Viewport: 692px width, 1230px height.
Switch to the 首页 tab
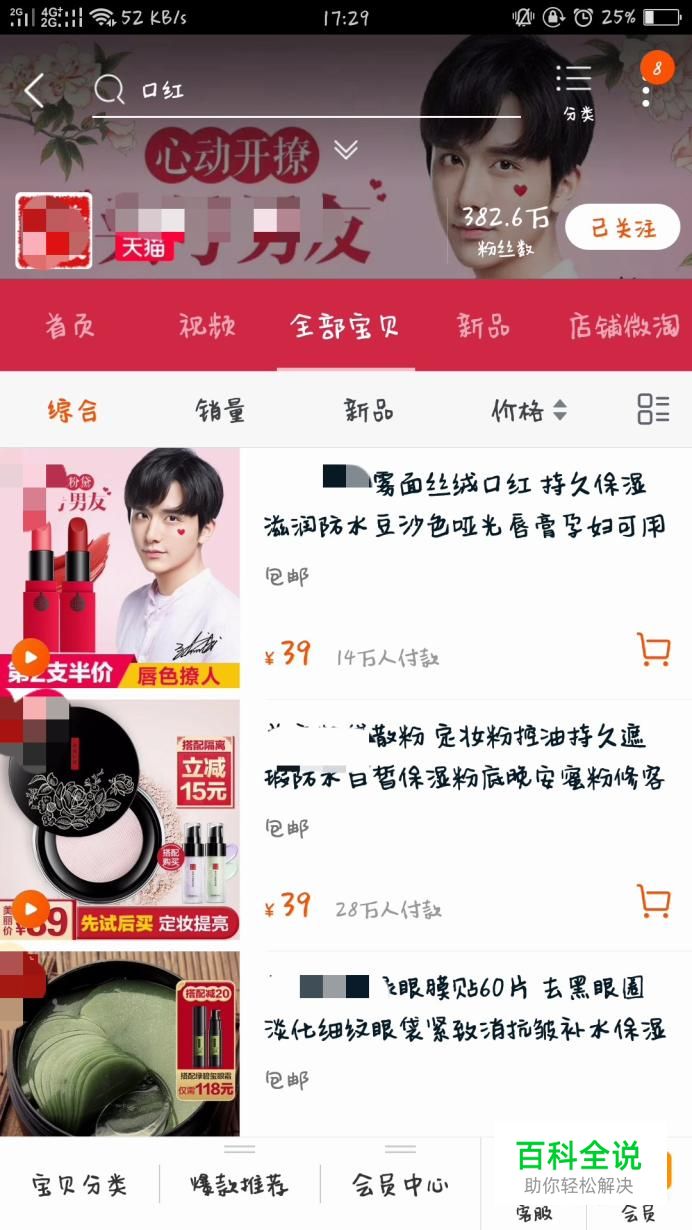pos(69,325)
